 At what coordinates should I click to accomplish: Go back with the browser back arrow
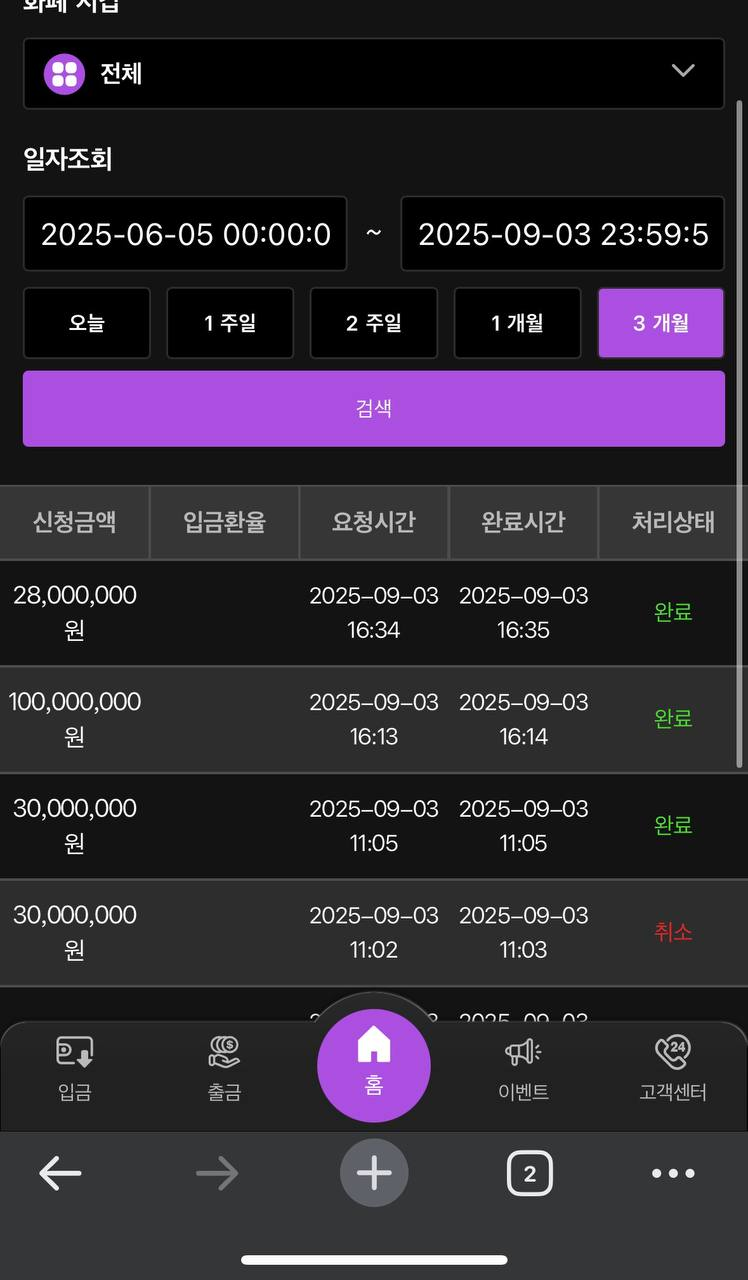click(60, 1173)
